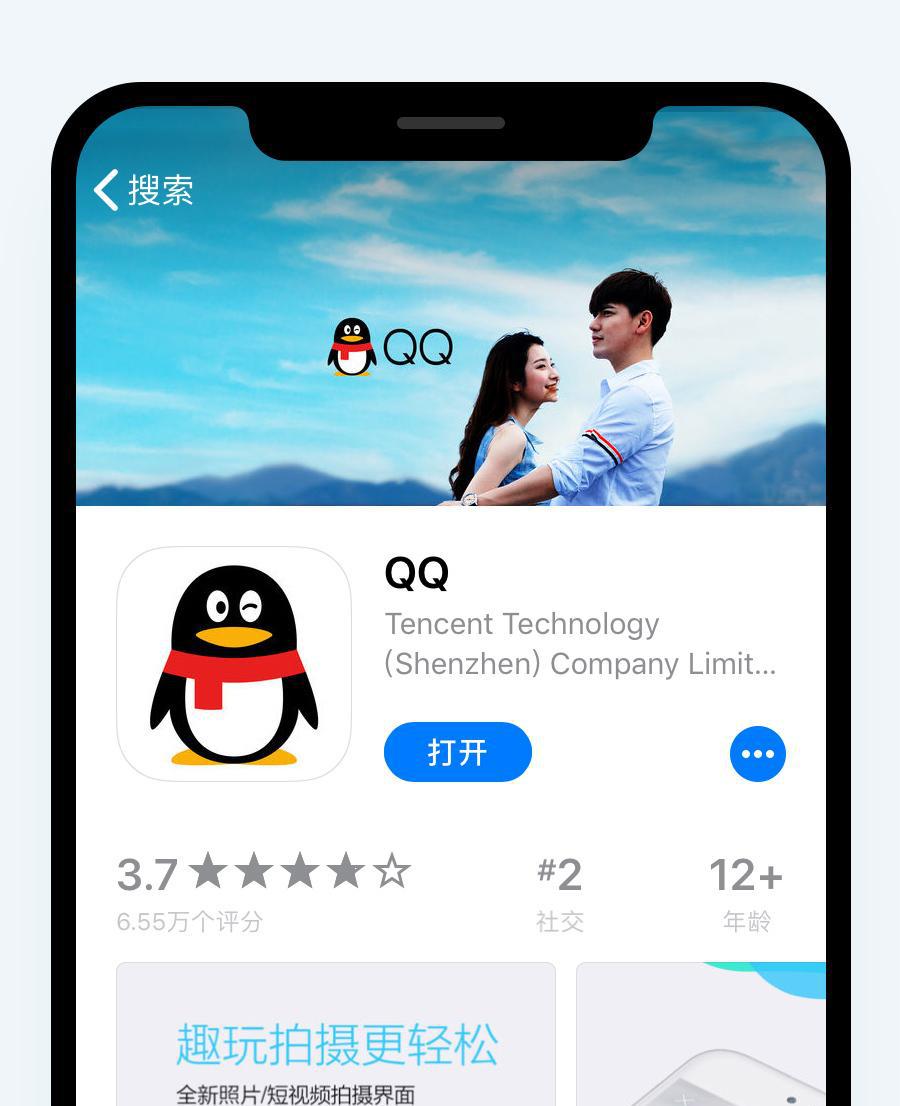The width and height of the screenshot is (900, 1106).
Task: Go back to 搜索
Action: 144,189
